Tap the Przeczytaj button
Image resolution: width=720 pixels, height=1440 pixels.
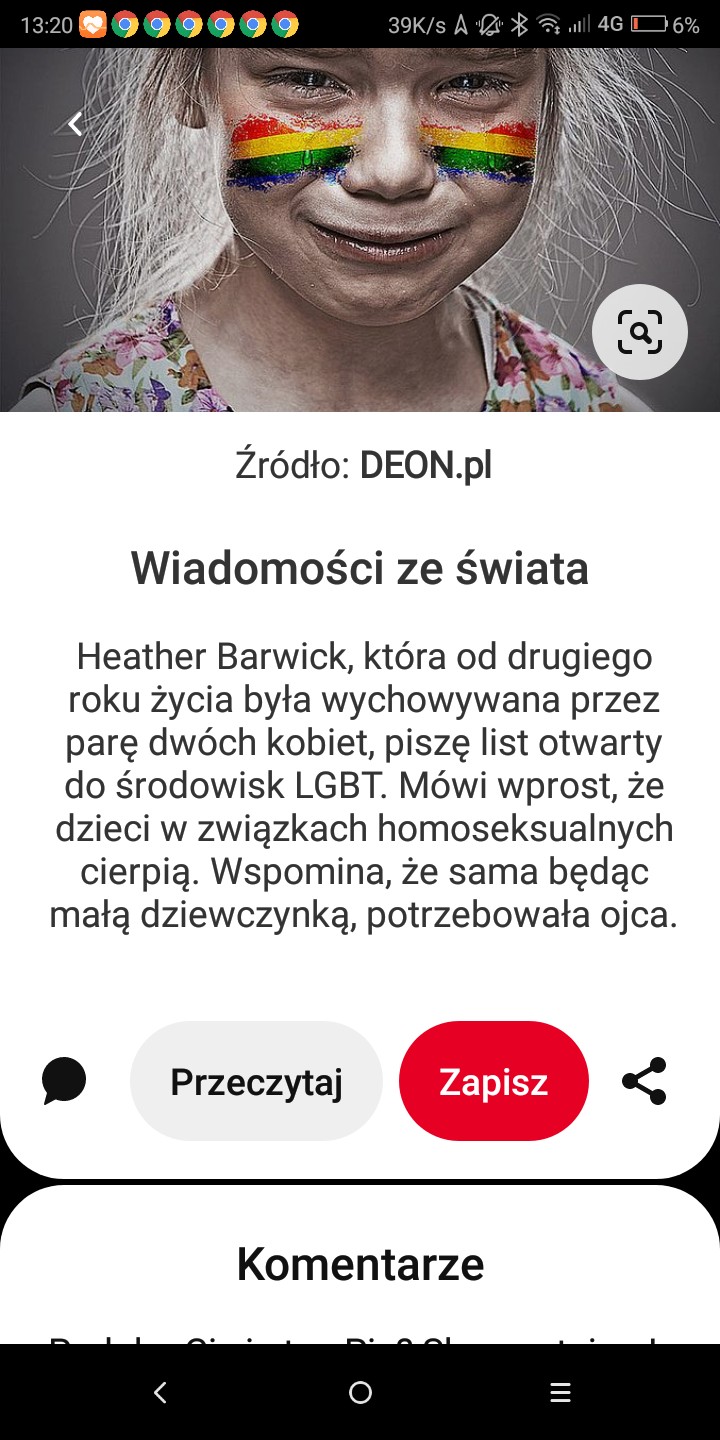click(x=256, y=1081)
